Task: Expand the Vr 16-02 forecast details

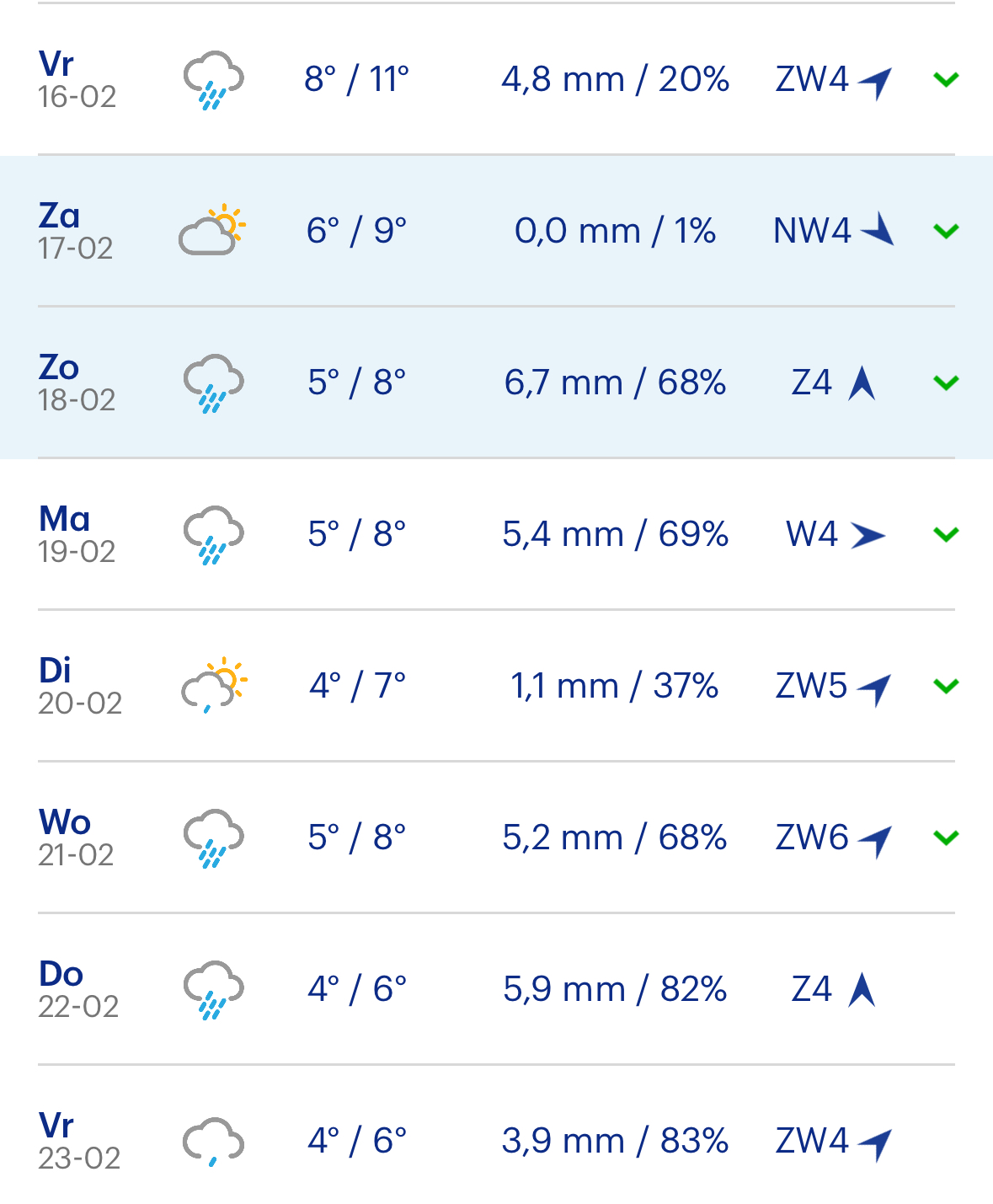Action: (946, 80)
